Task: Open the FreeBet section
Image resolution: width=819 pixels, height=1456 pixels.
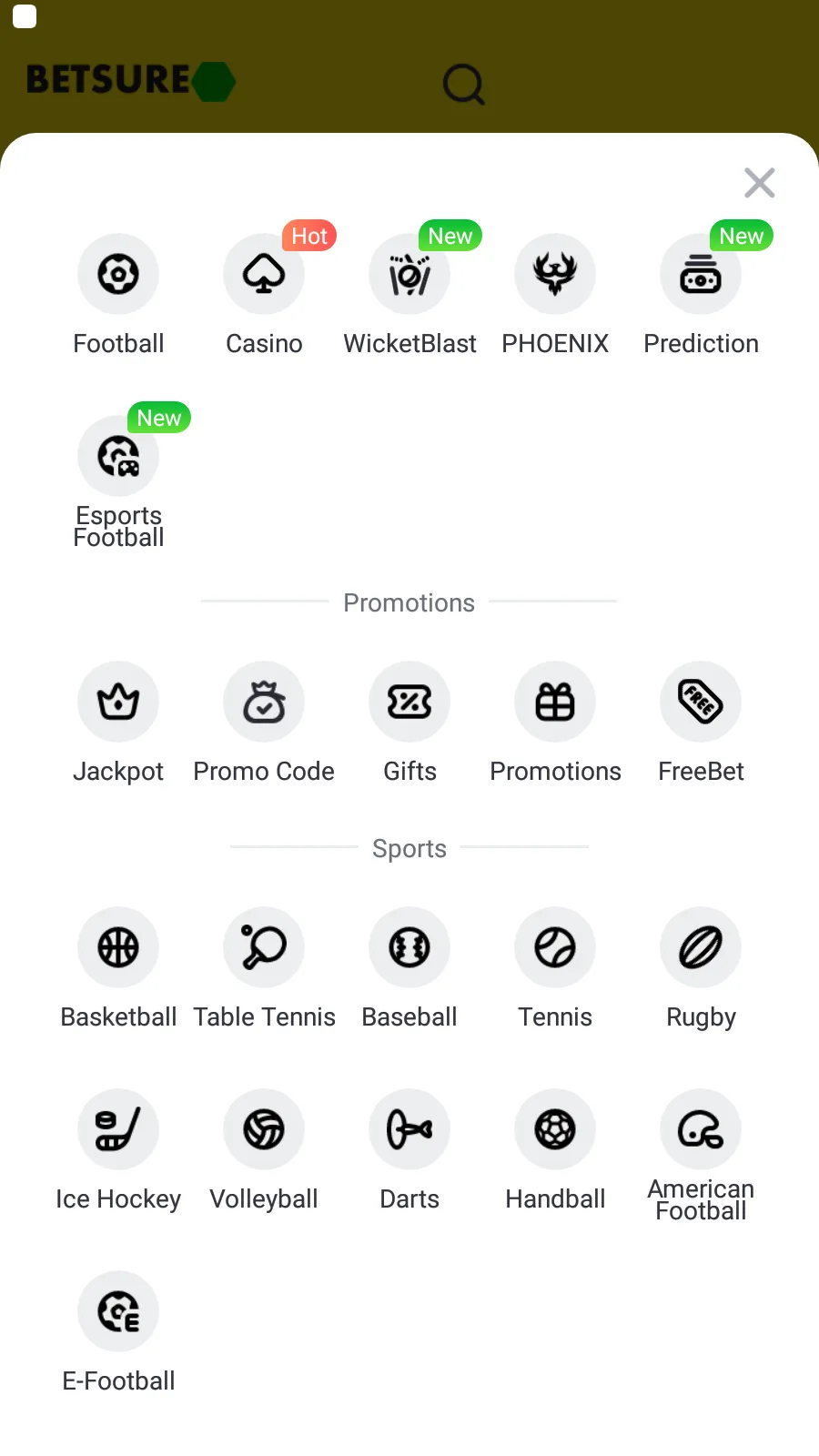Action: coord(701,702)
